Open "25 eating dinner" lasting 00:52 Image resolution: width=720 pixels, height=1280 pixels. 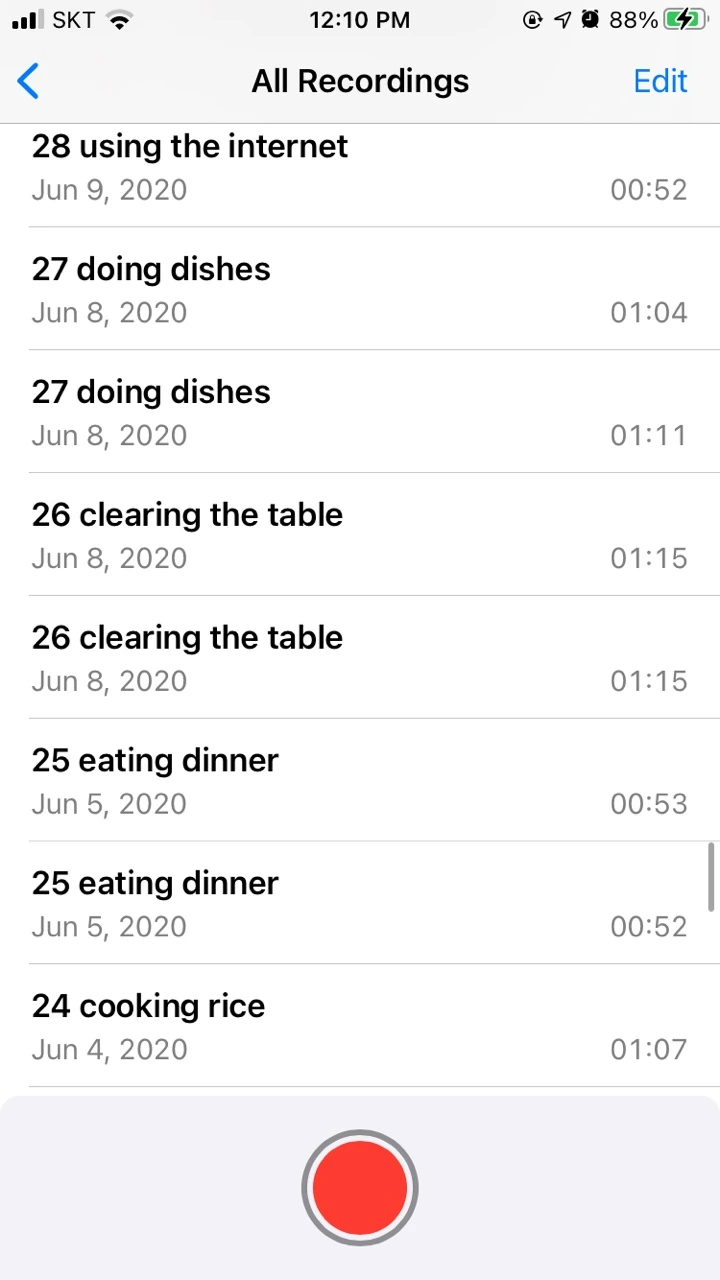tap(360, 904)
